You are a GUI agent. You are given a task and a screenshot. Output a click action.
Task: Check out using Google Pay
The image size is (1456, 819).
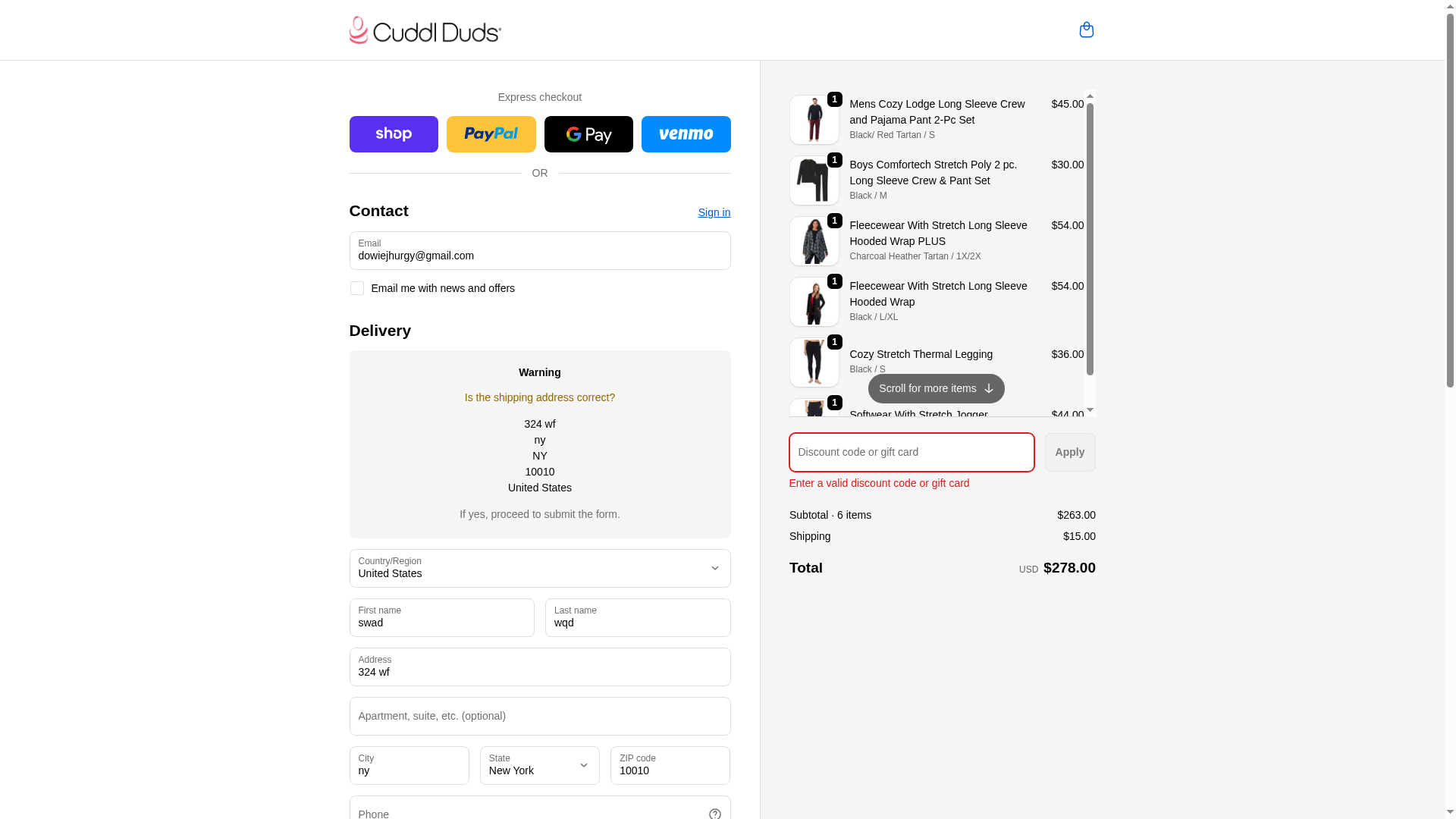coord(588,134)
